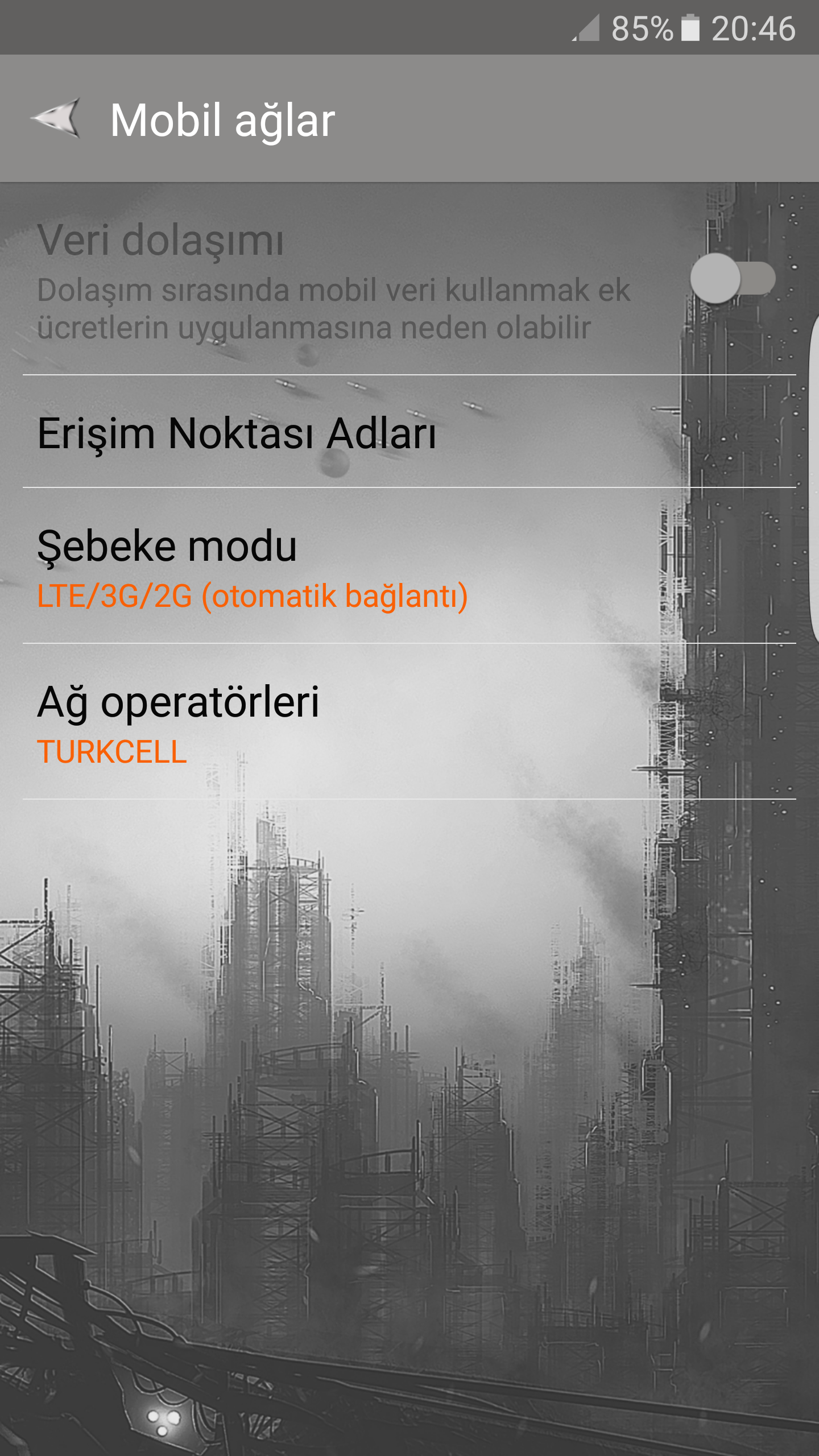Go back from Mobil ağlar
Screen dimensions: 819x1456
coord(56,118)
